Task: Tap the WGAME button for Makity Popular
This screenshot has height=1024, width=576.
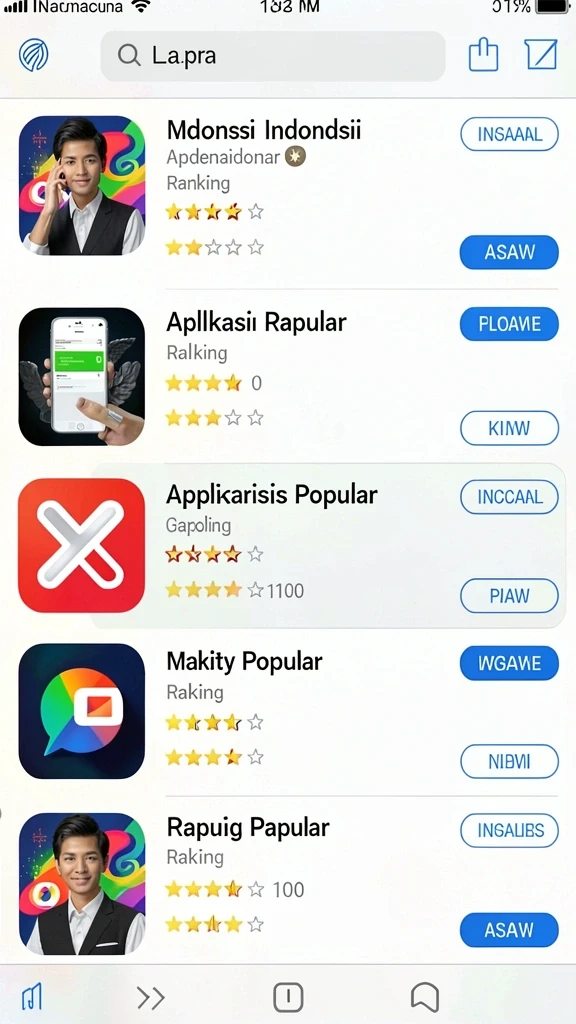Action: click(509, 664)
